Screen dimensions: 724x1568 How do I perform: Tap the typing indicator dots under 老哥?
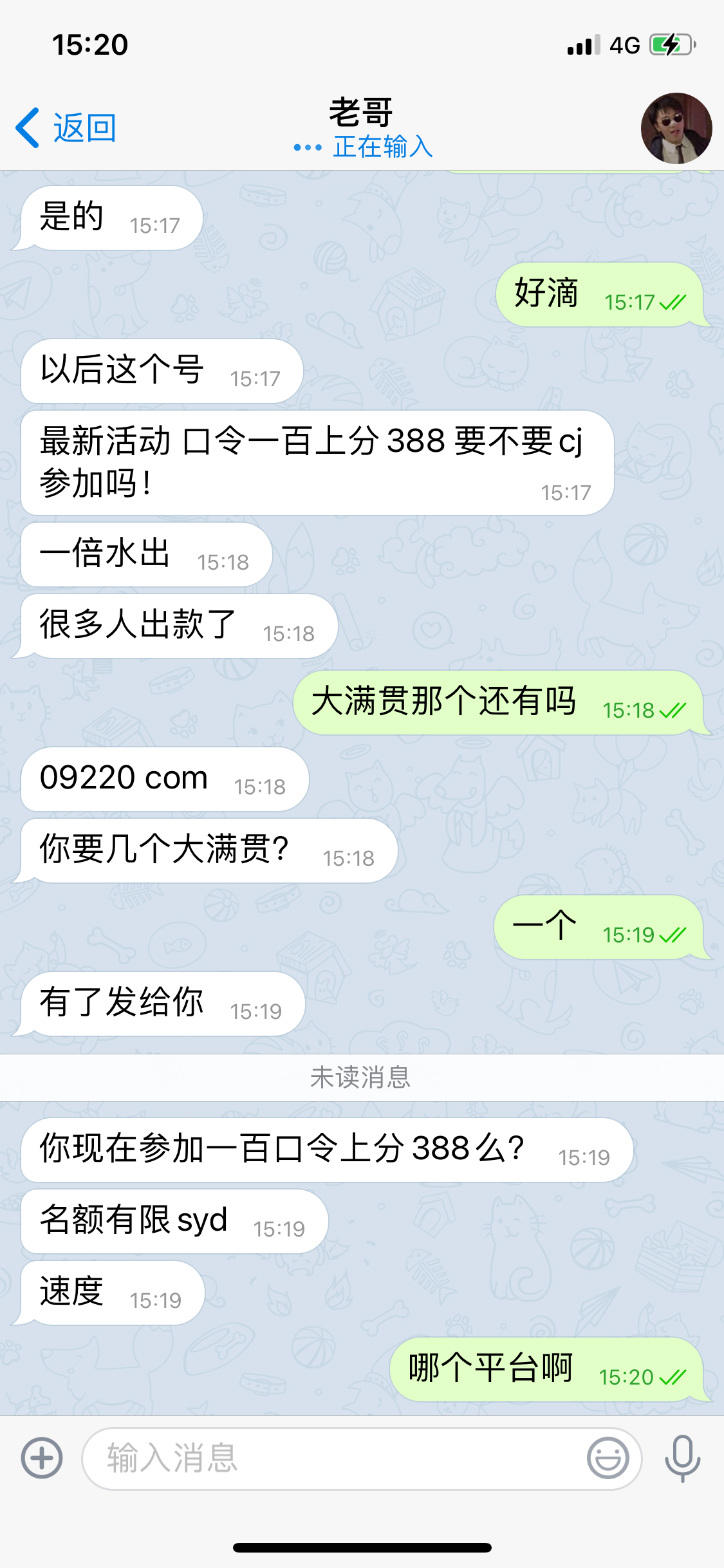point(305,147)
